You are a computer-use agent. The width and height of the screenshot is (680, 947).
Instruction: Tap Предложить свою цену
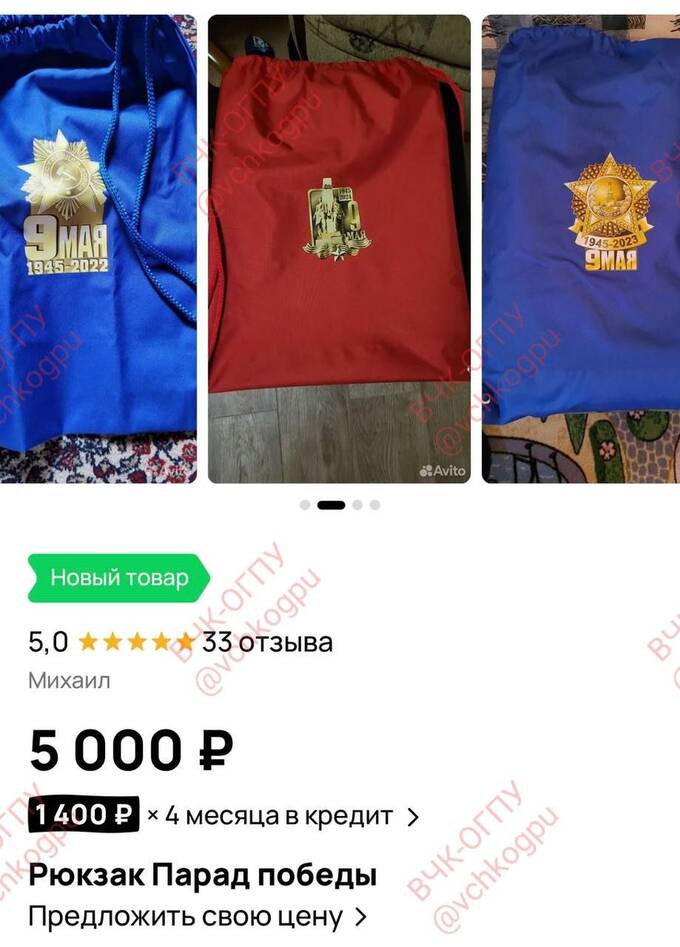click(197, 915)
